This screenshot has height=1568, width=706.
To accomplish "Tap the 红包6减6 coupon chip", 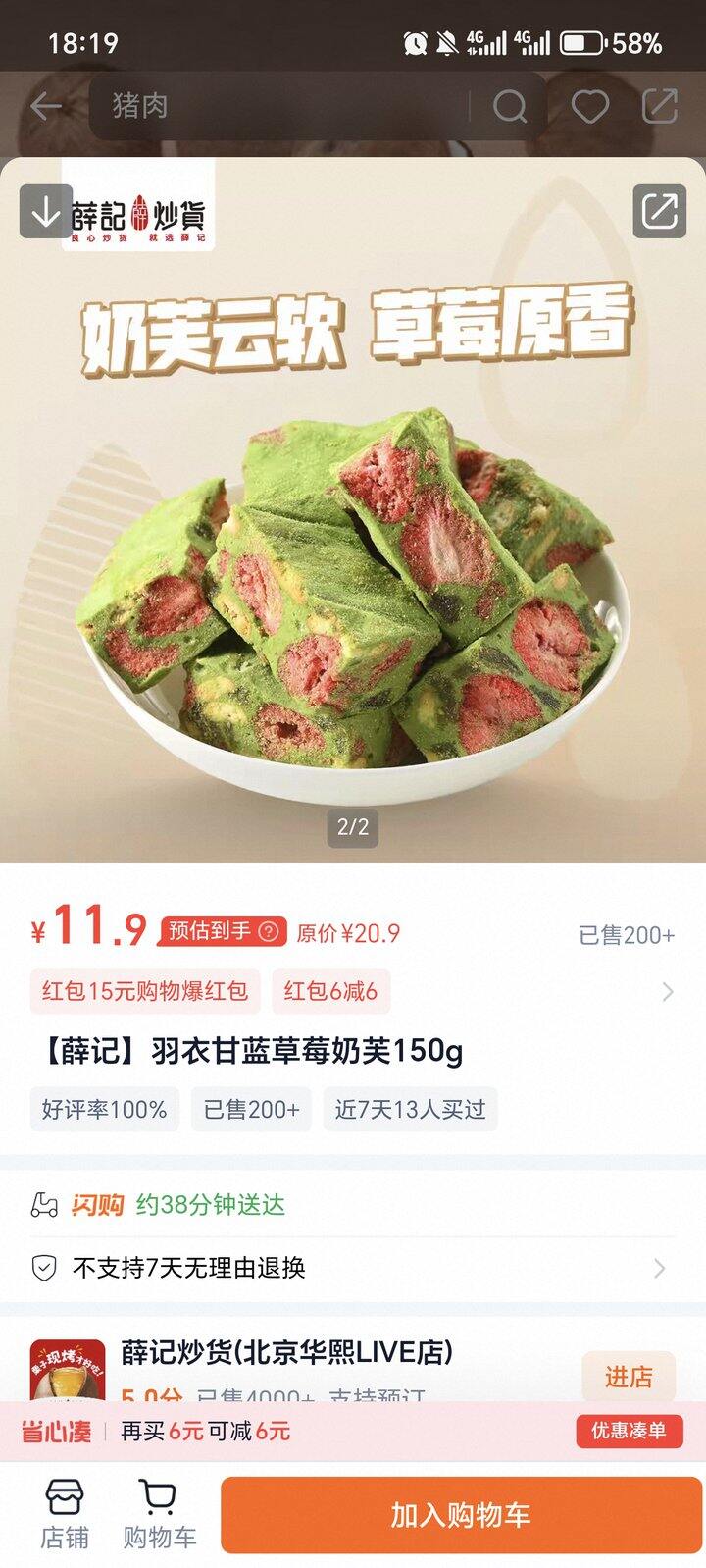I will coord(330,991).
